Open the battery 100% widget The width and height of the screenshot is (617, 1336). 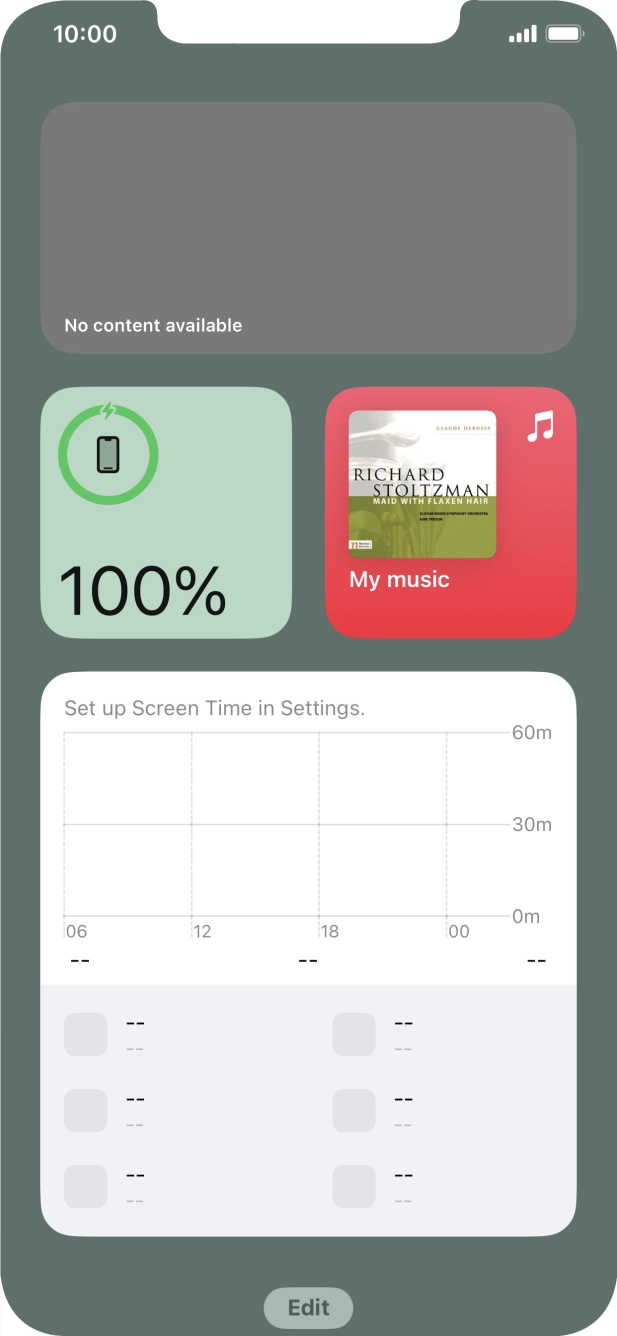166,512
